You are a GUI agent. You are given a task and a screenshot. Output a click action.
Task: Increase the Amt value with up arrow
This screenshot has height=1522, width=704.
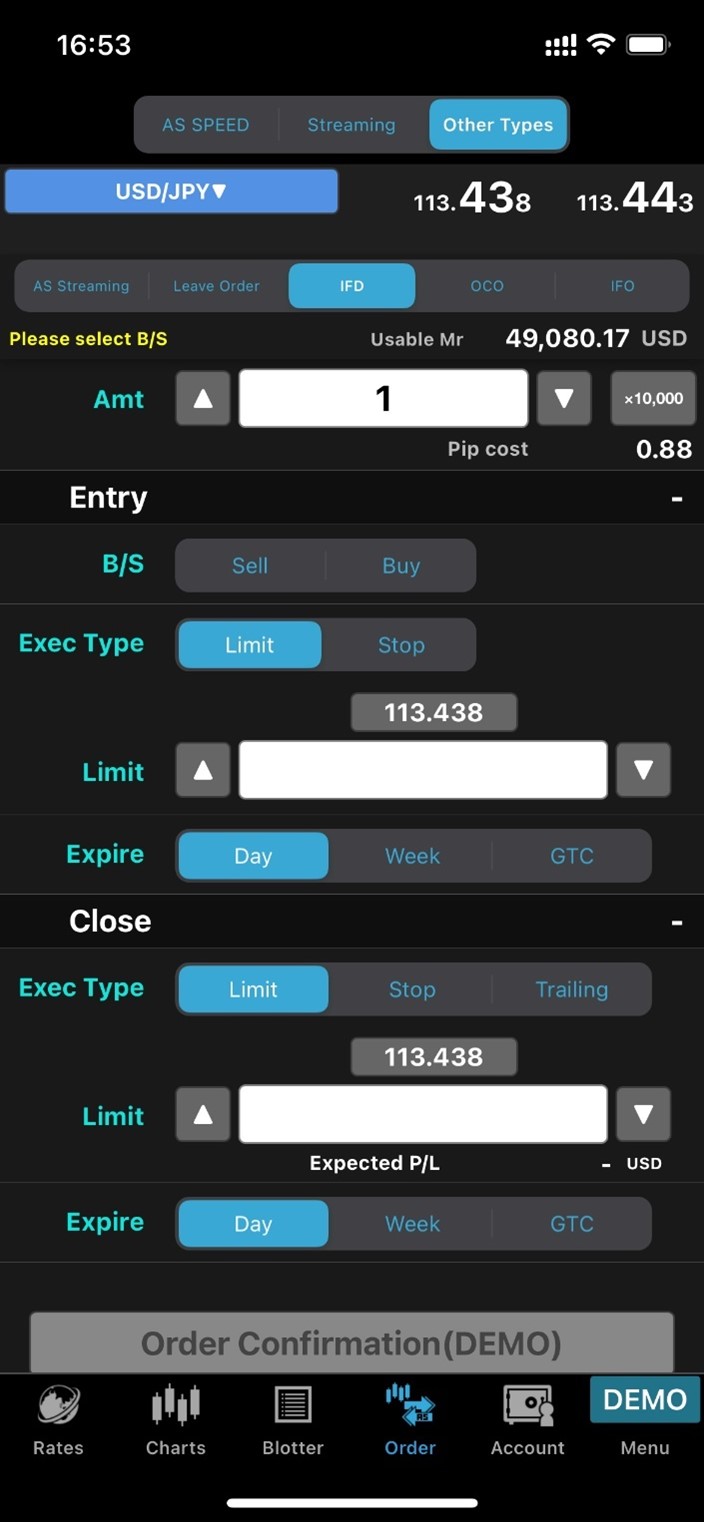(x=203, y=398)
